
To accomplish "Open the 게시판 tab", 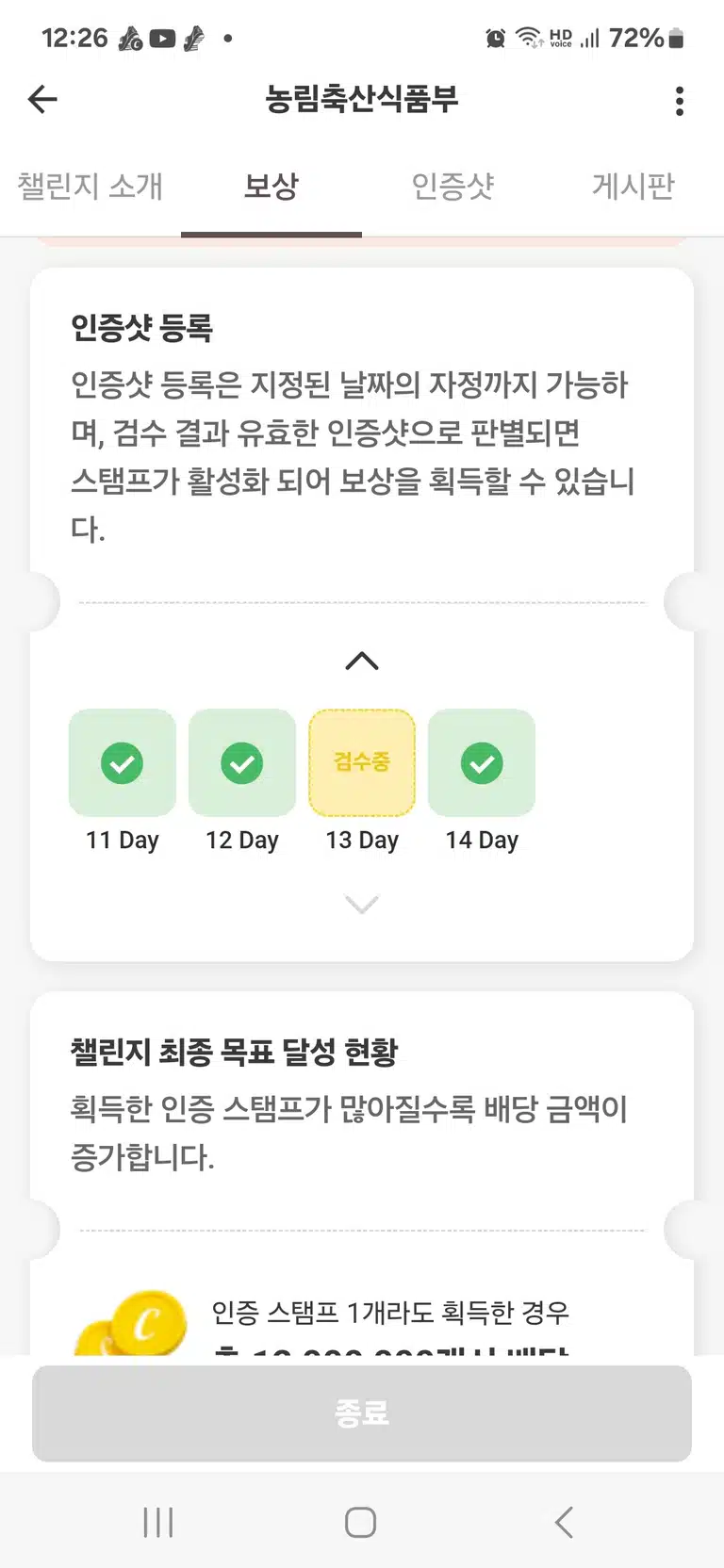I will point(633,186).
